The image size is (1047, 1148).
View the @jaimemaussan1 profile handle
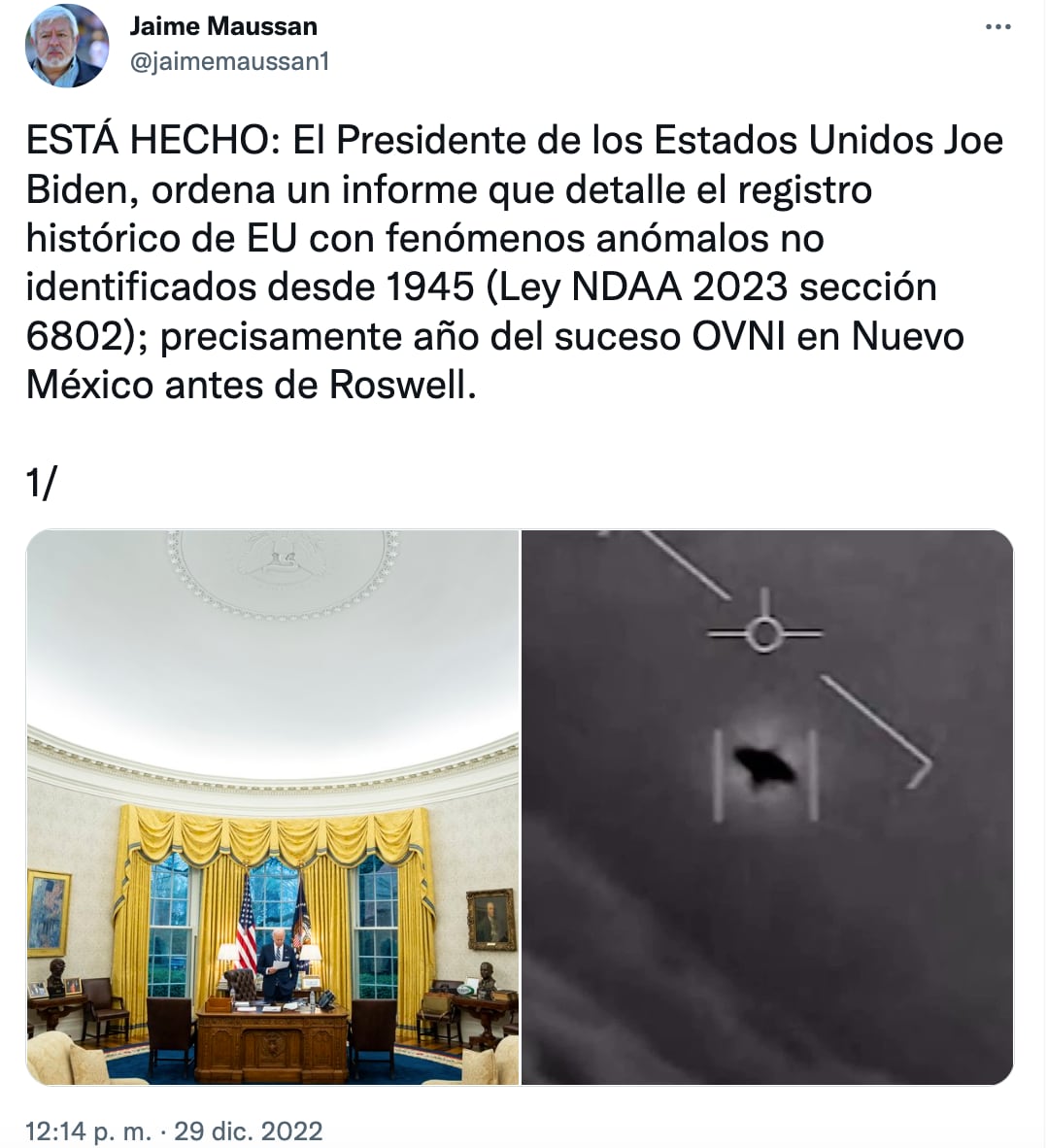[229, 61]
